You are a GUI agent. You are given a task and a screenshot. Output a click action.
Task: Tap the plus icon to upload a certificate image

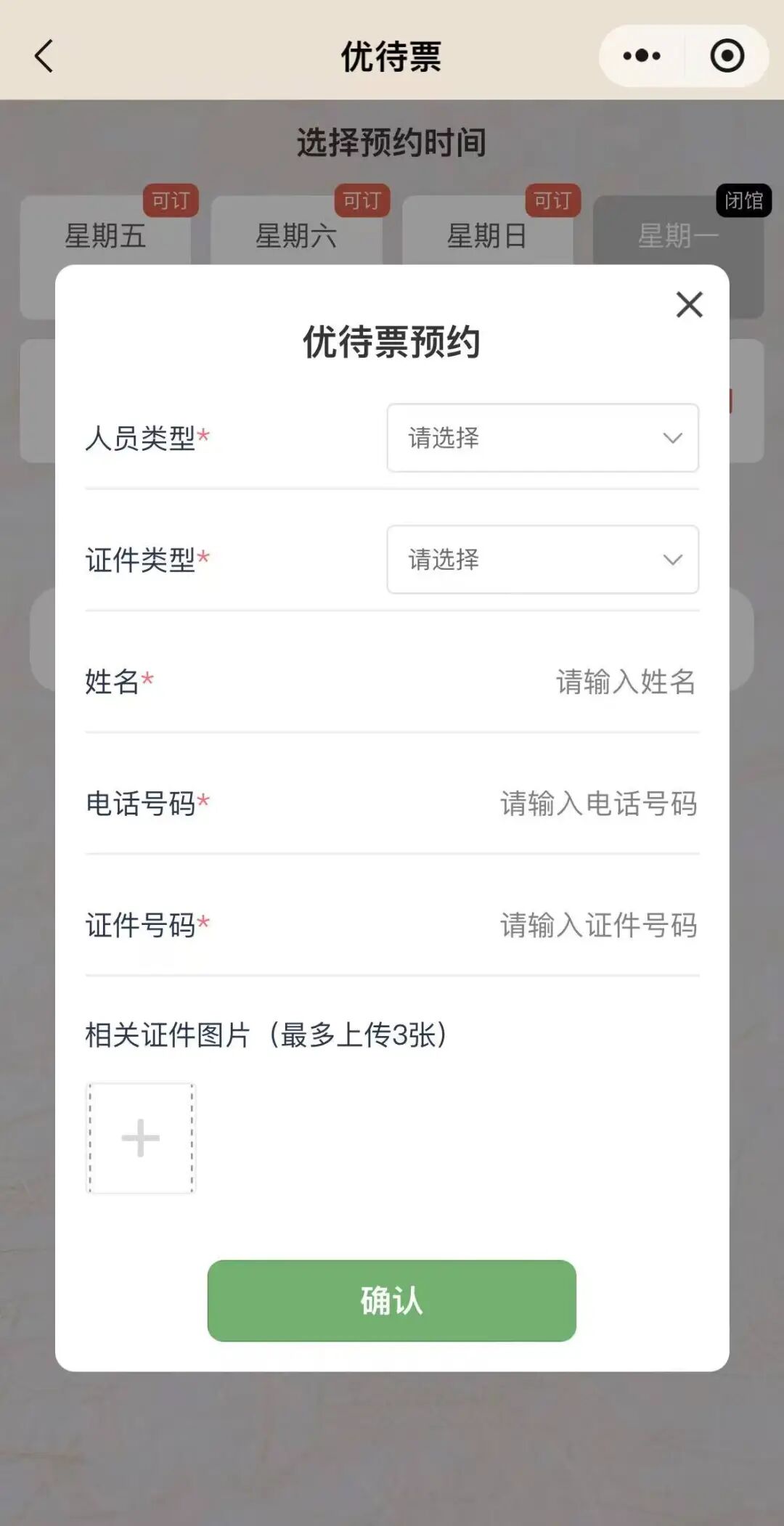coord(141,1138)
